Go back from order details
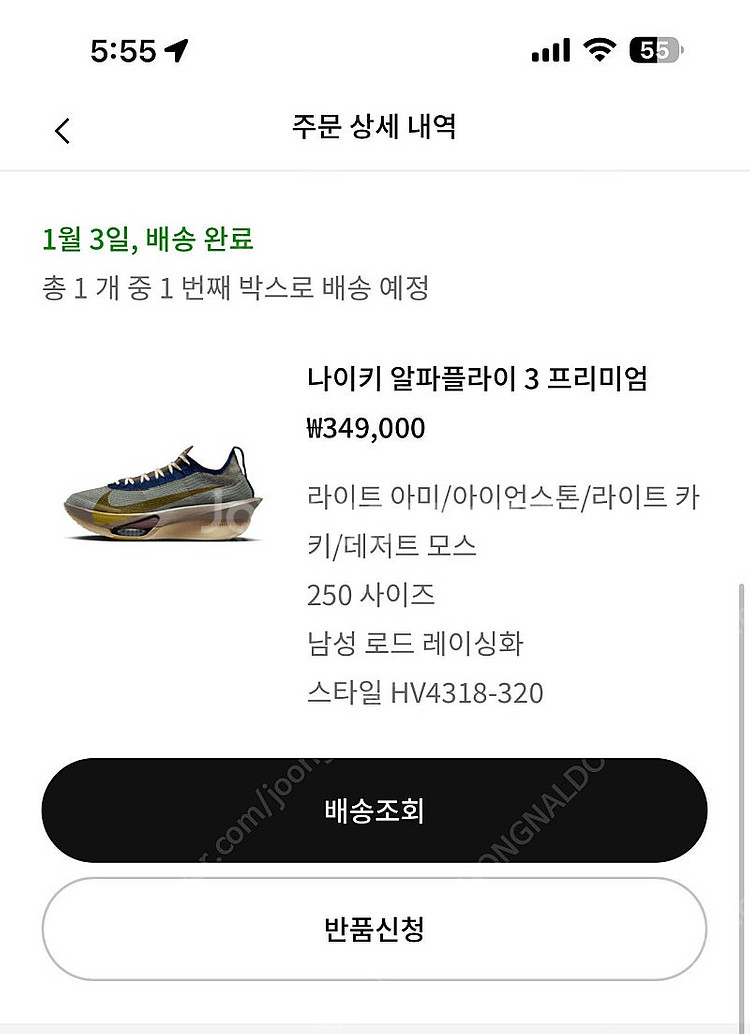This screenshot has width=750, height=1034. point(63,130)
